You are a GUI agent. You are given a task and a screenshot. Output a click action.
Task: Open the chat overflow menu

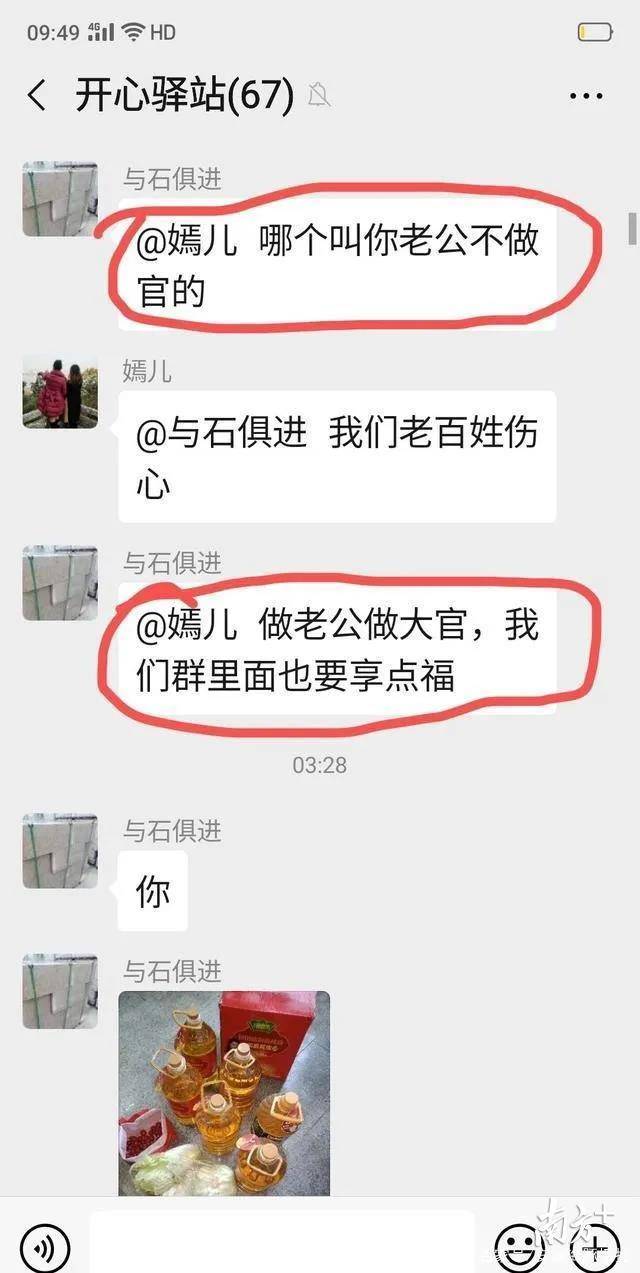586,96
